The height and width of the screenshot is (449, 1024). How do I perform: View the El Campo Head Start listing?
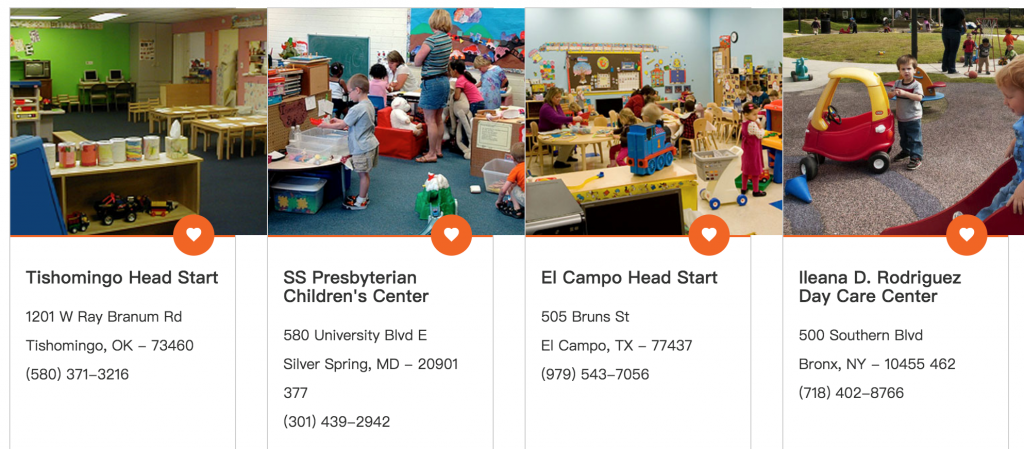click(x=629, y=278)
